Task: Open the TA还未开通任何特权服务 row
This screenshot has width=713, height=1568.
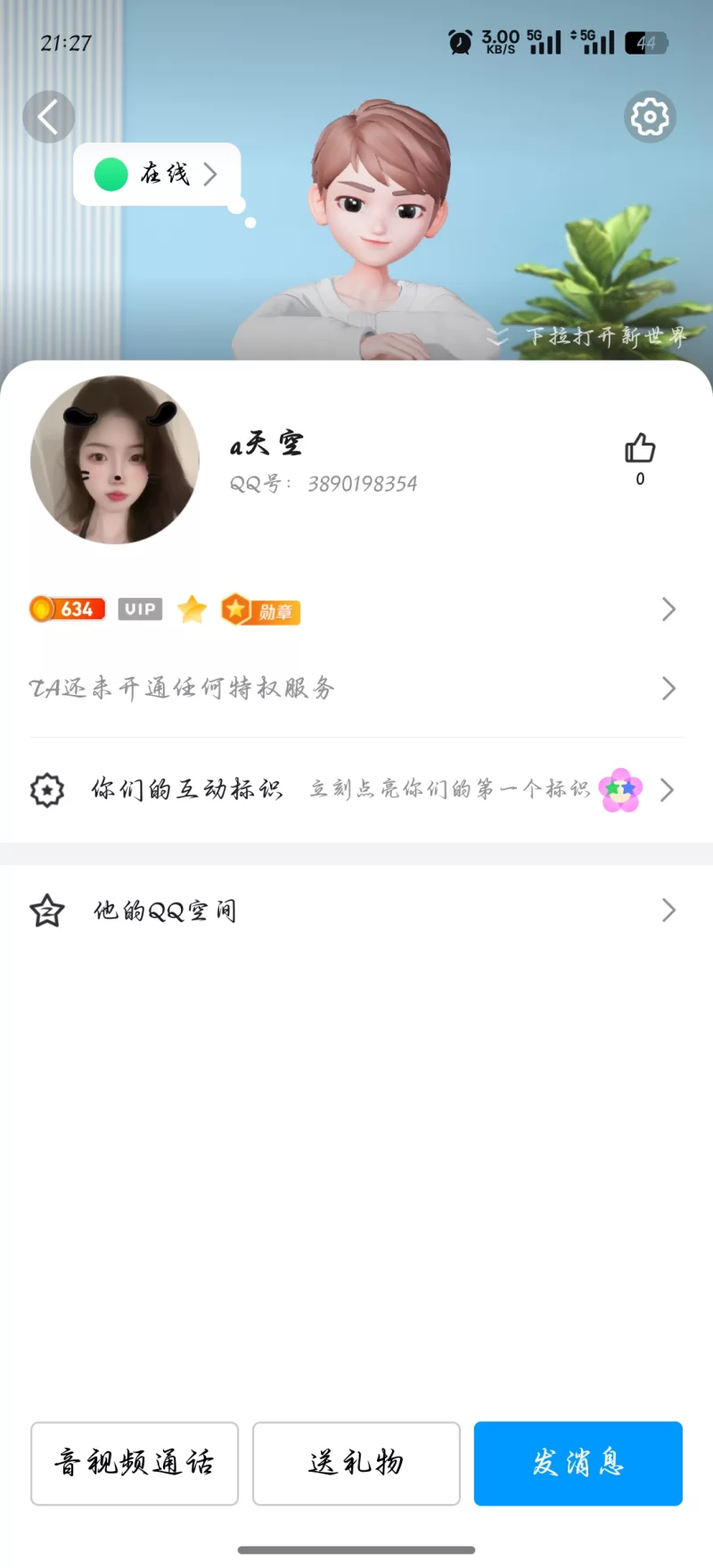Action: 355,689
